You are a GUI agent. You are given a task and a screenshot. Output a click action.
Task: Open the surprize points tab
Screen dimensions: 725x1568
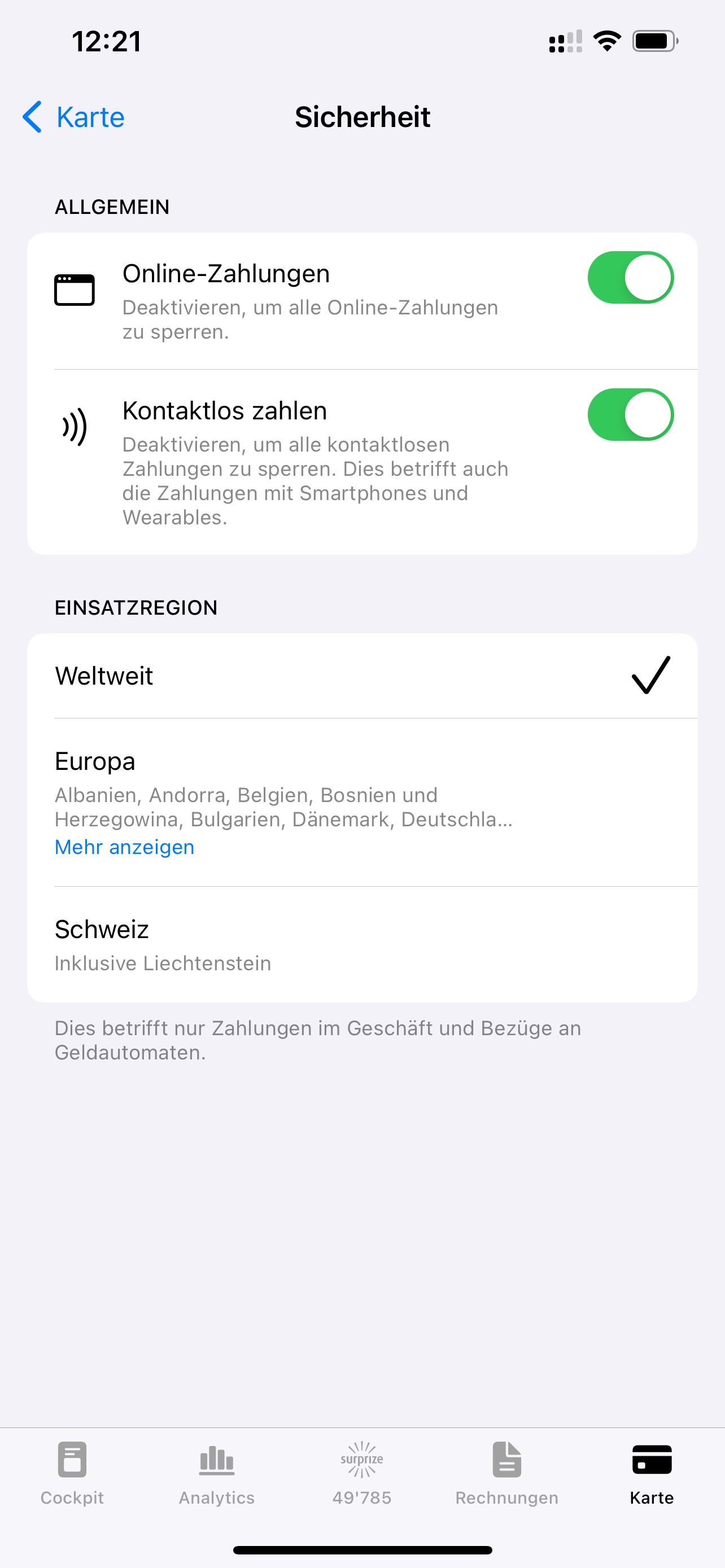click(361, 1472)
